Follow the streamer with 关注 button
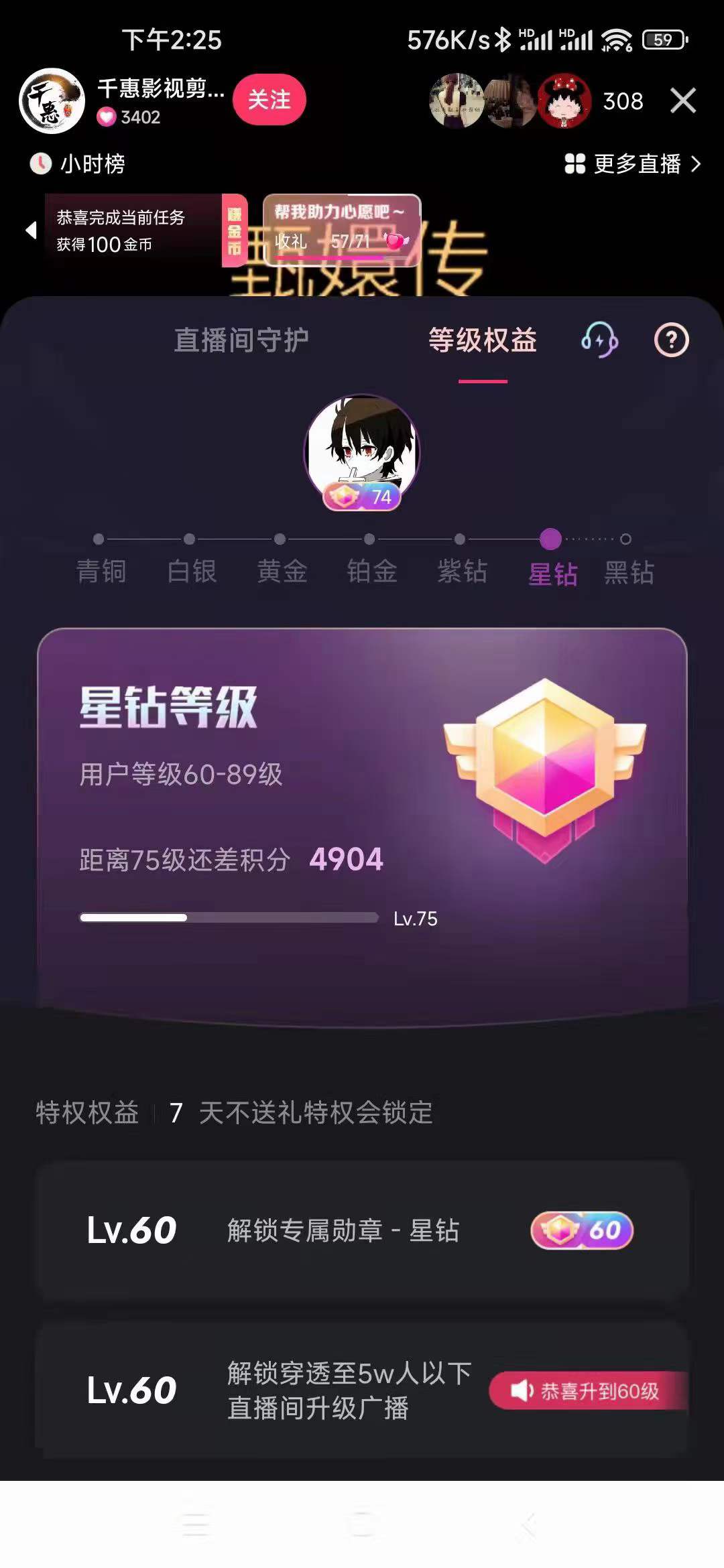Viewport: 724px width, 1568px height. click(x=269, y=100)
